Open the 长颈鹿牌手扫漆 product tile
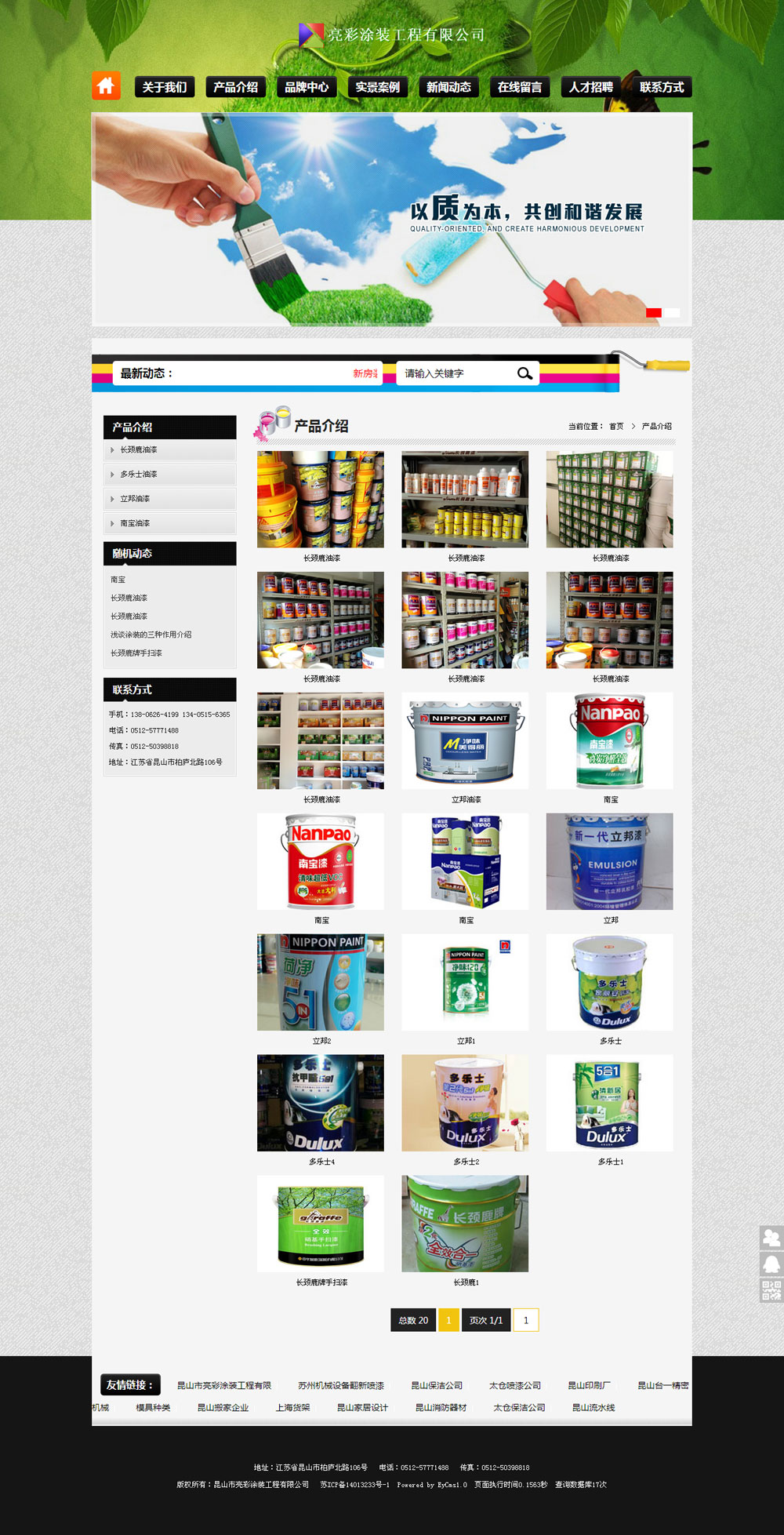The image size is (784, 1535). (x=321, y=1224)
